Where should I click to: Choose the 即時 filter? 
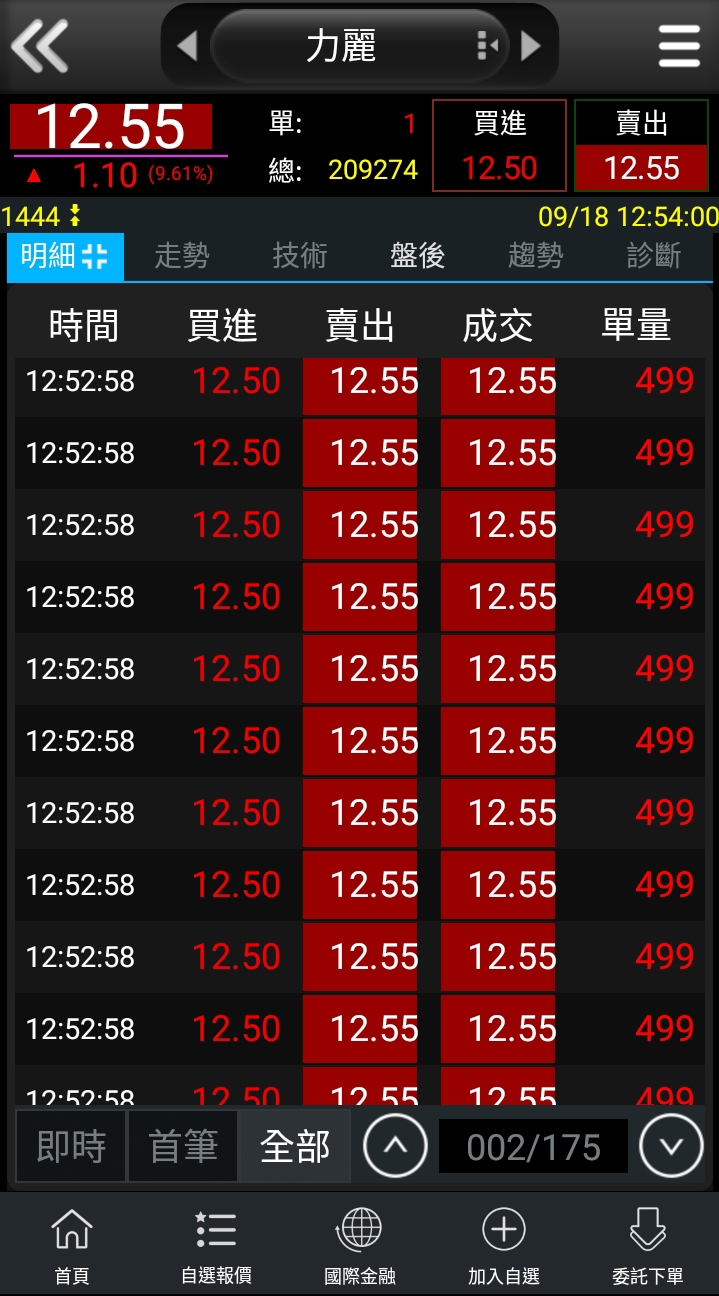[71, 1146]
